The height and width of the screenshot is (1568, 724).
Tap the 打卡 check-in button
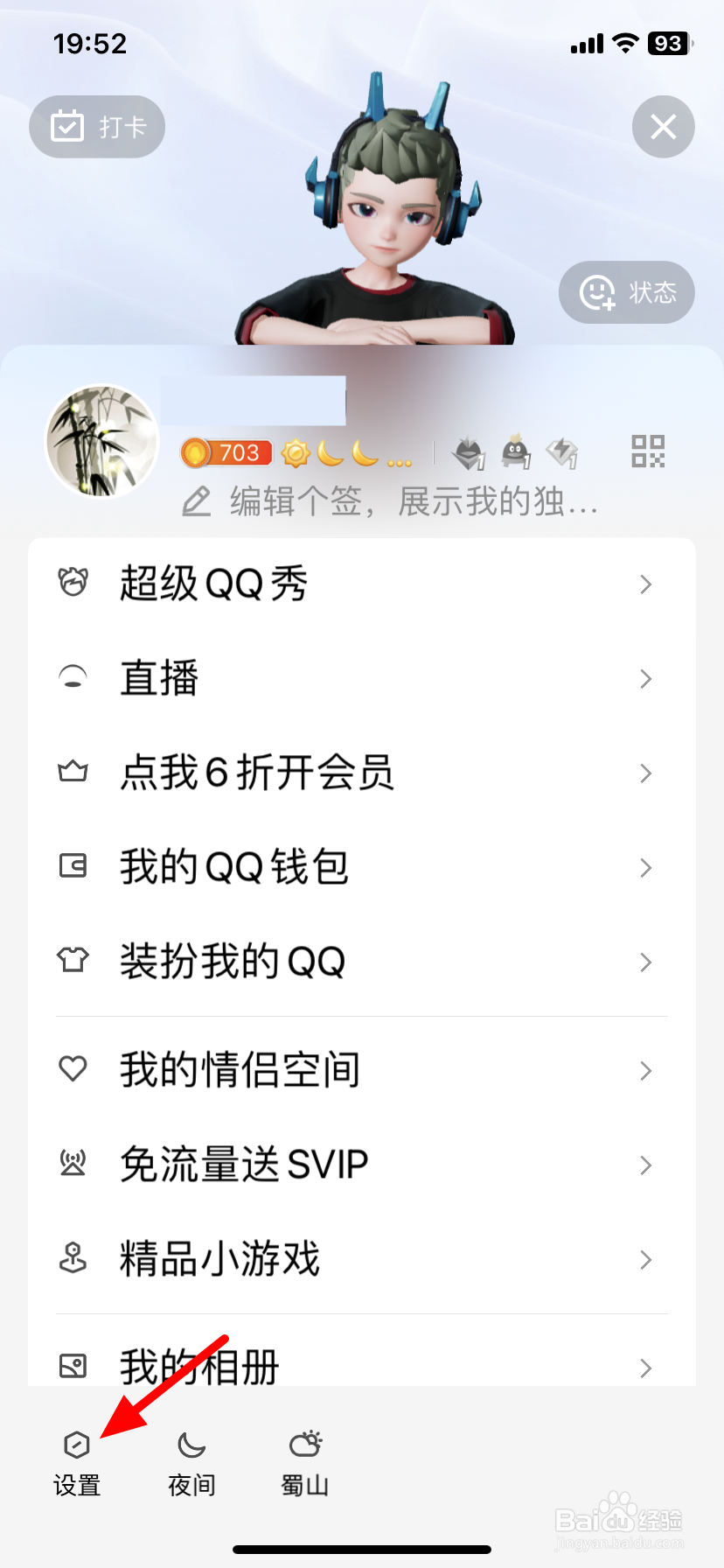click(97, 127)
